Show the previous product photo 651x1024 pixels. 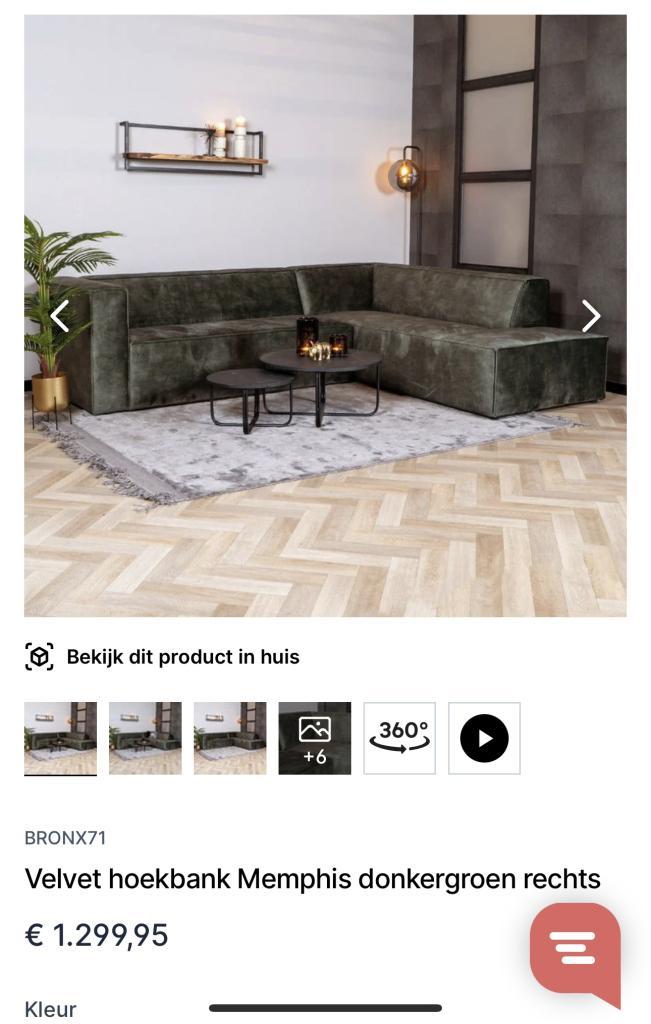point(60,316)
